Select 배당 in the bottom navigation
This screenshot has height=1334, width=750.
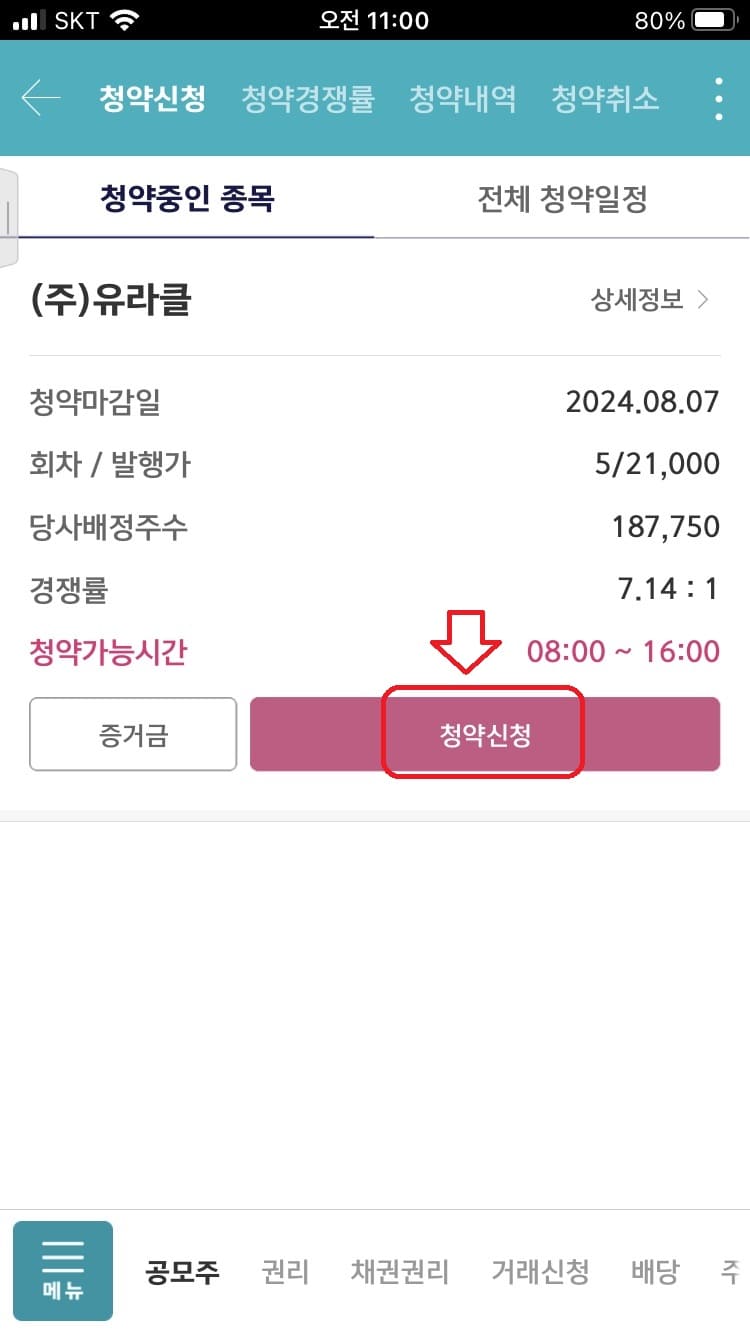[x=655, y=1271]
